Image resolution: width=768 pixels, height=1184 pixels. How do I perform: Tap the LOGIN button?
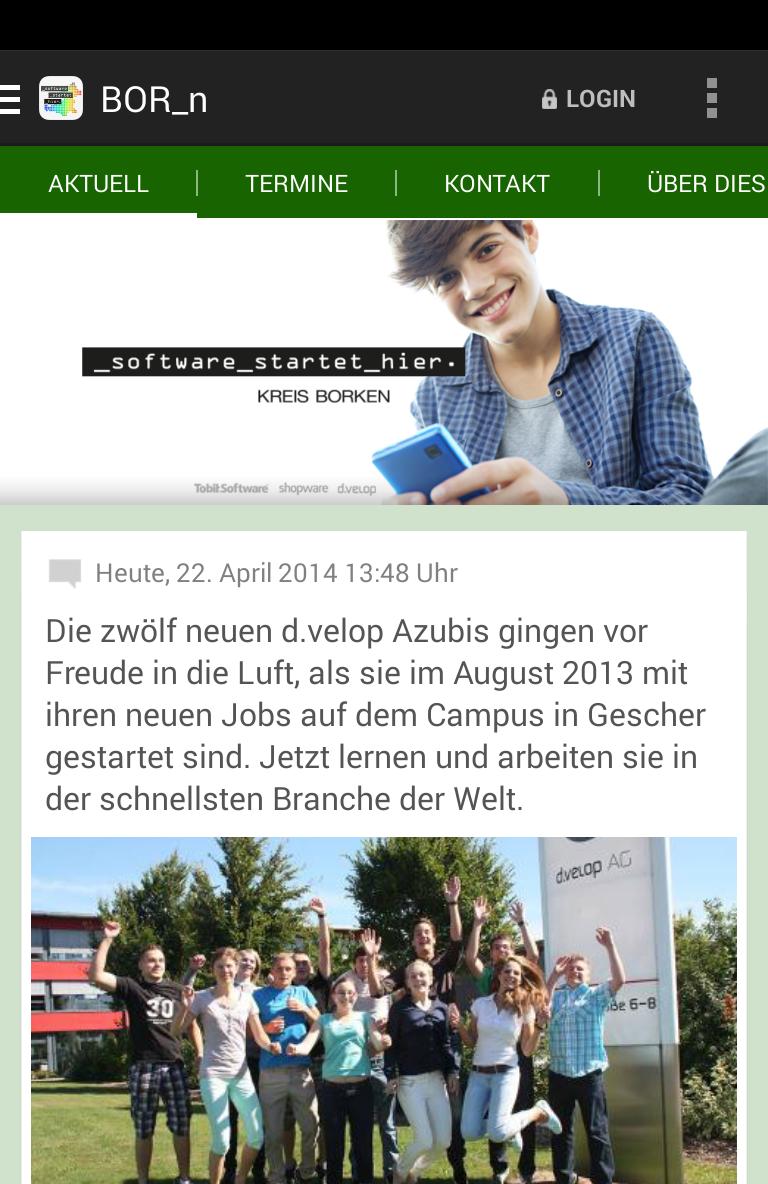588,99
